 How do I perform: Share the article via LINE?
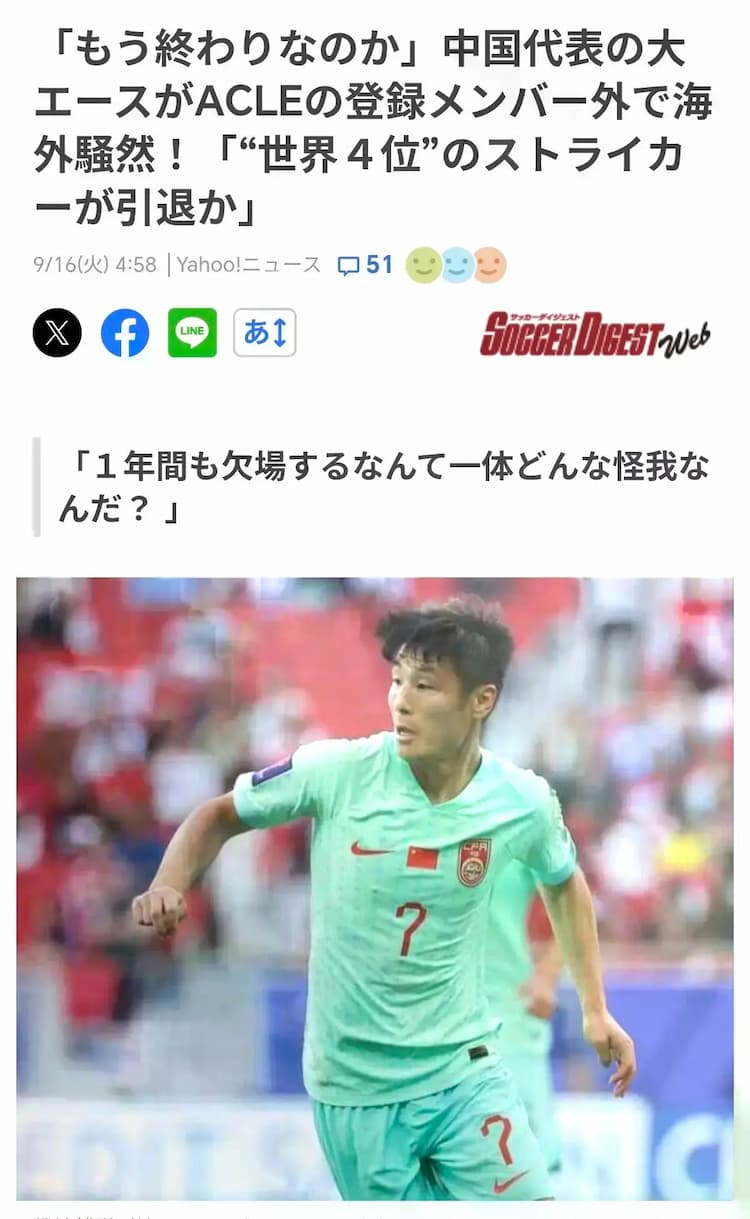tap(192, 333)
